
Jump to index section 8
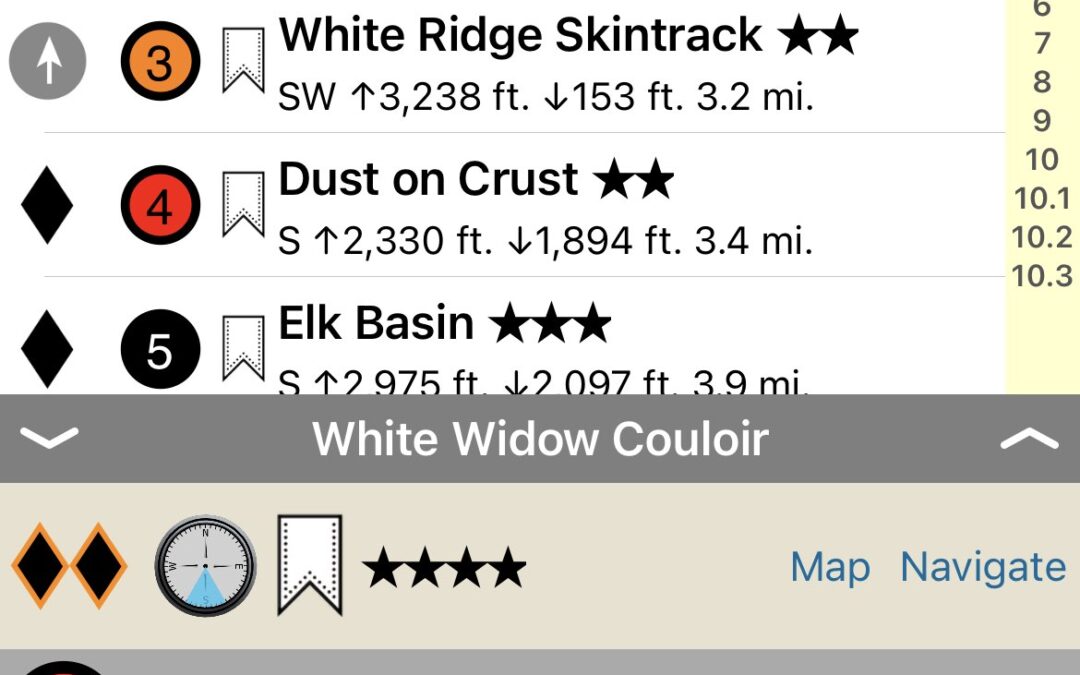tap(1041, 81)
